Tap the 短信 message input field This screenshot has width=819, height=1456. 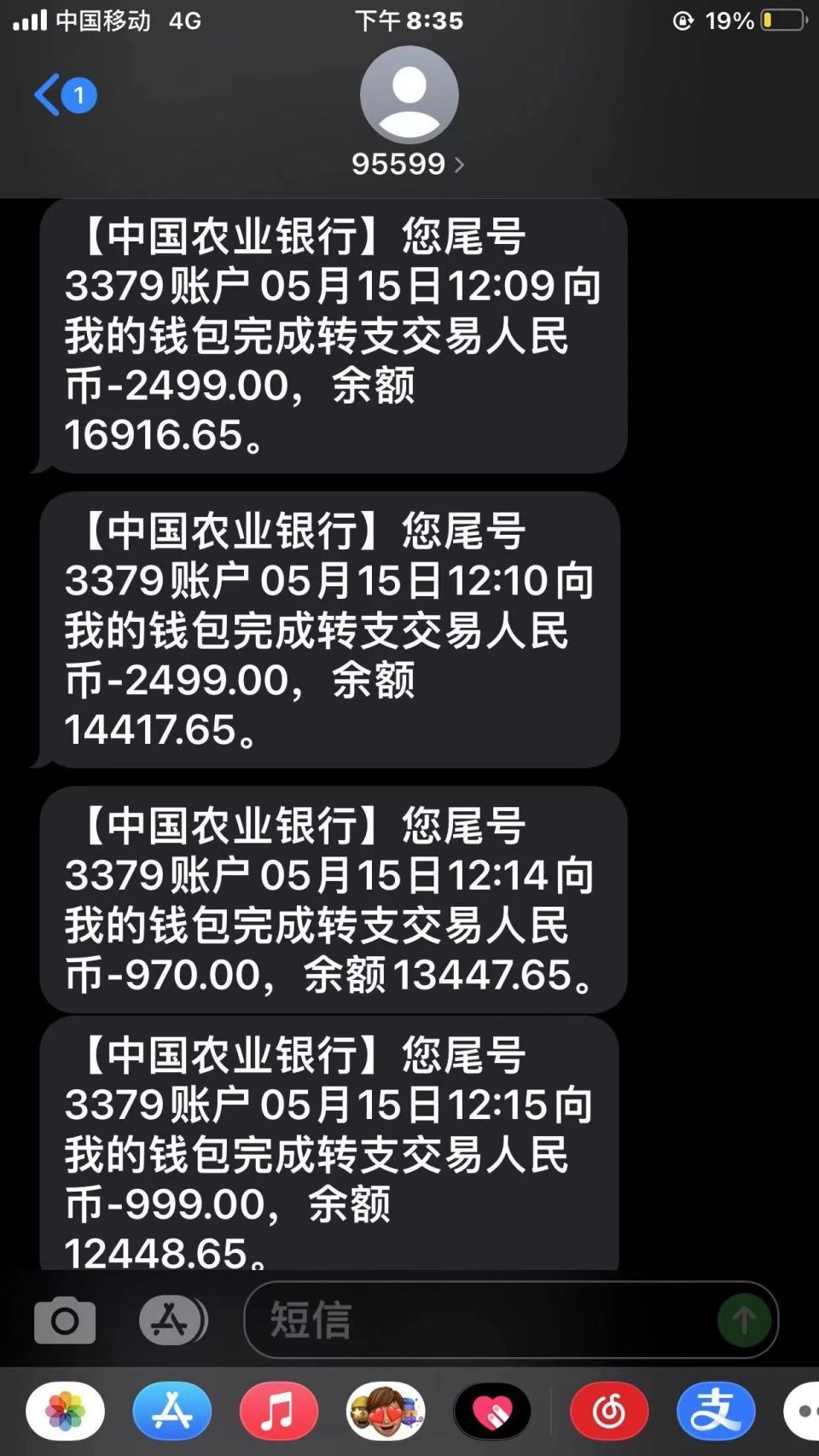click(478, 1320)
